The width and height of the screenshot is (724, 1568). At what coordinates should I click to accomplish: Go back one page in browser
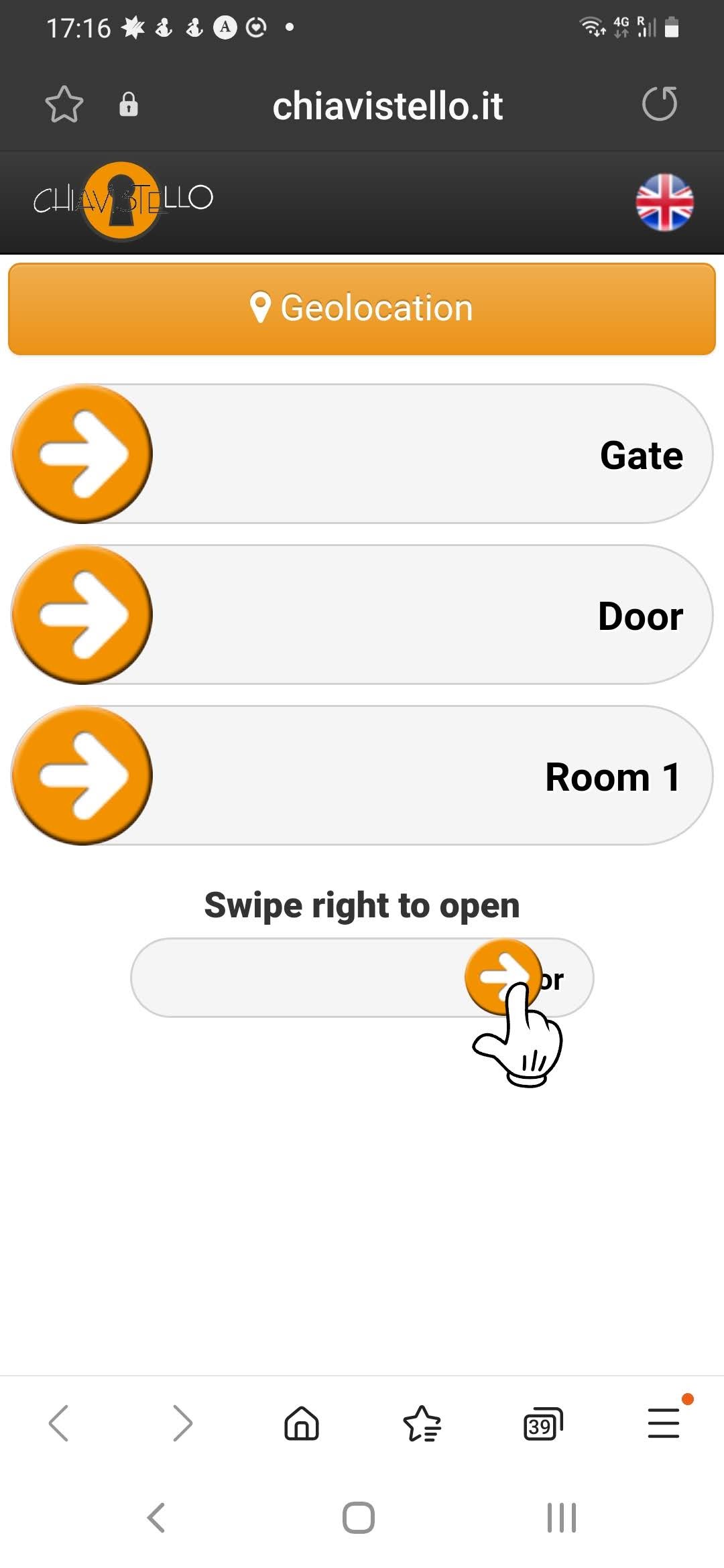tap(59, 1423)
